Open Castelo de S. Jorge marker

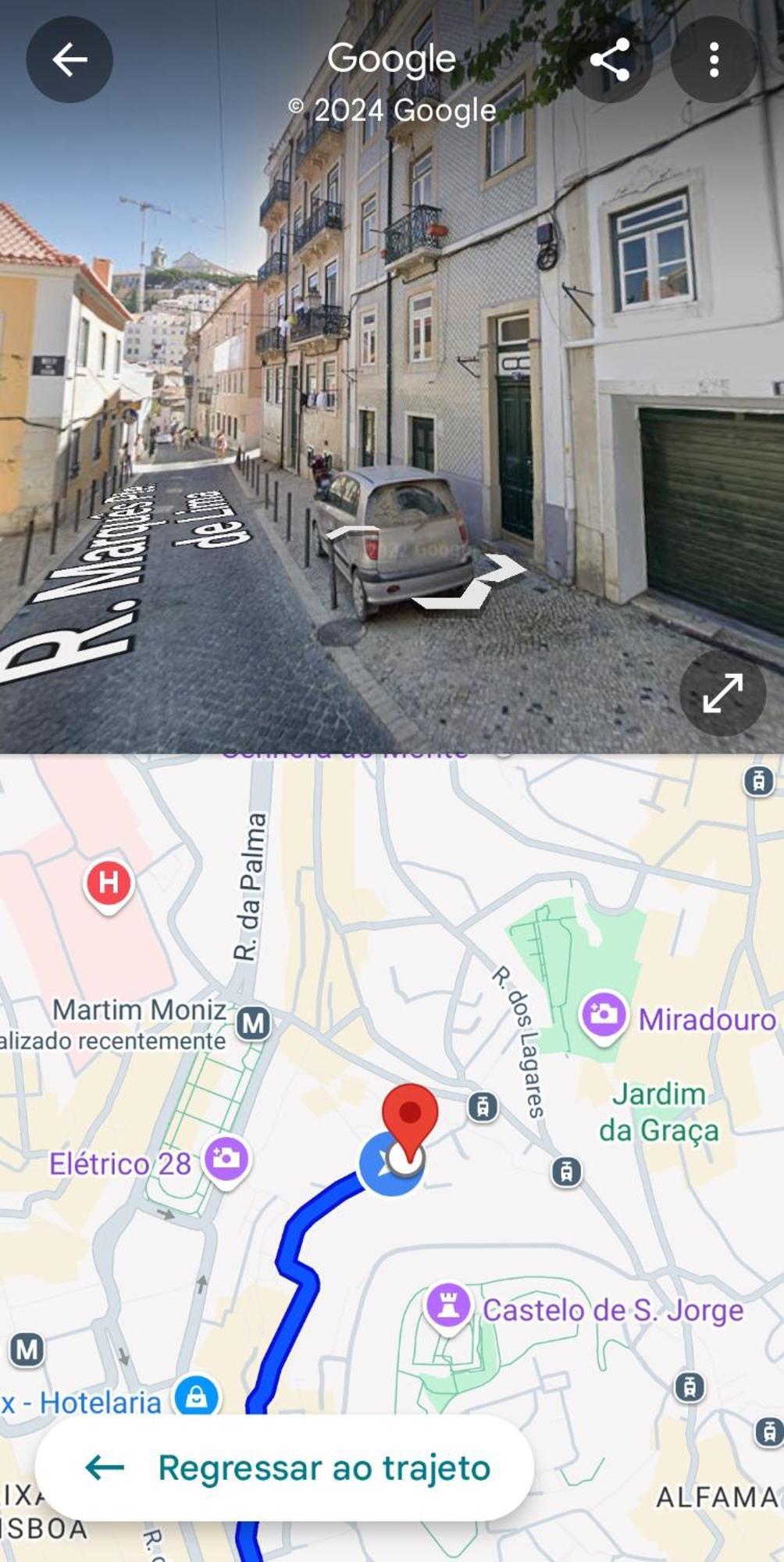[448, 1305]
